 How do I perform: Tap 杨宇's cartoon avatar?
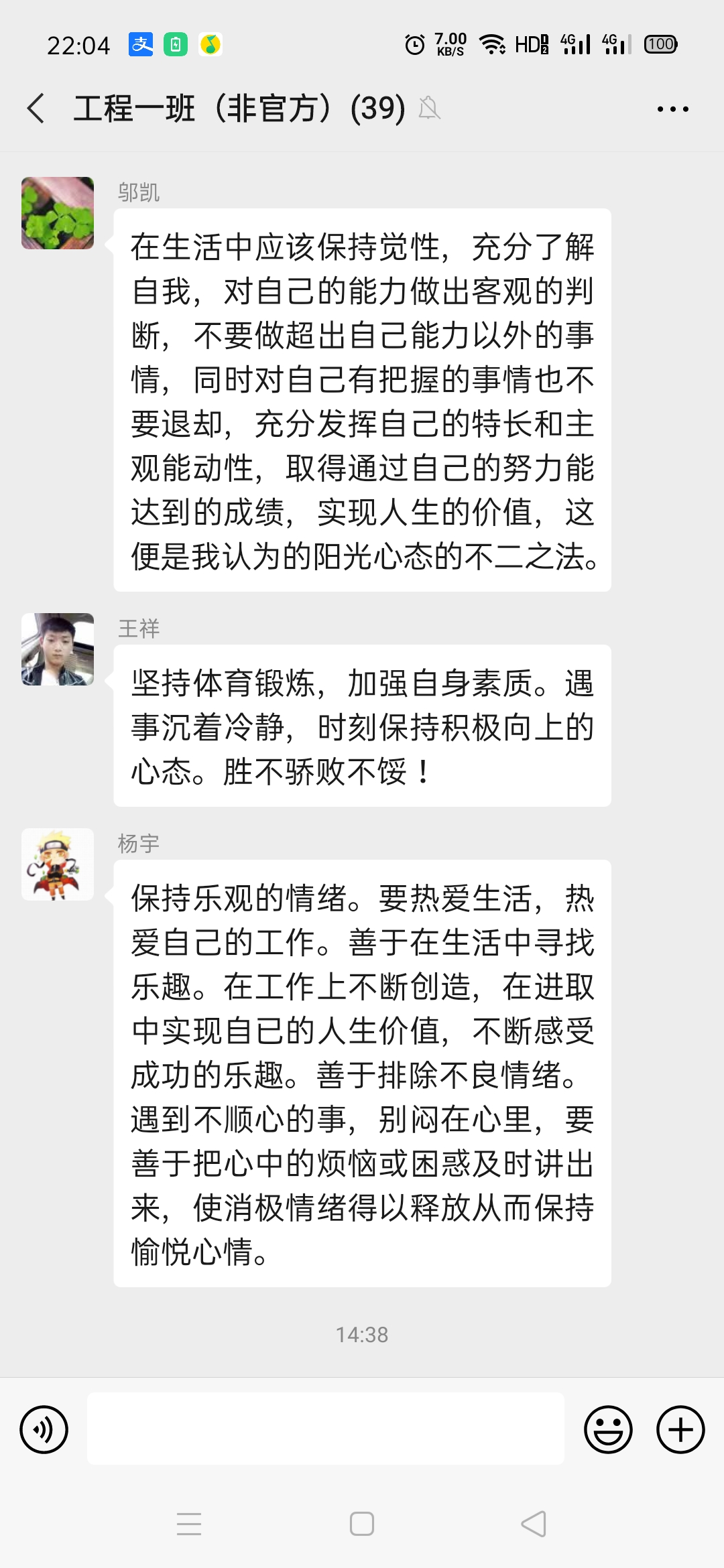click(58, 864)
